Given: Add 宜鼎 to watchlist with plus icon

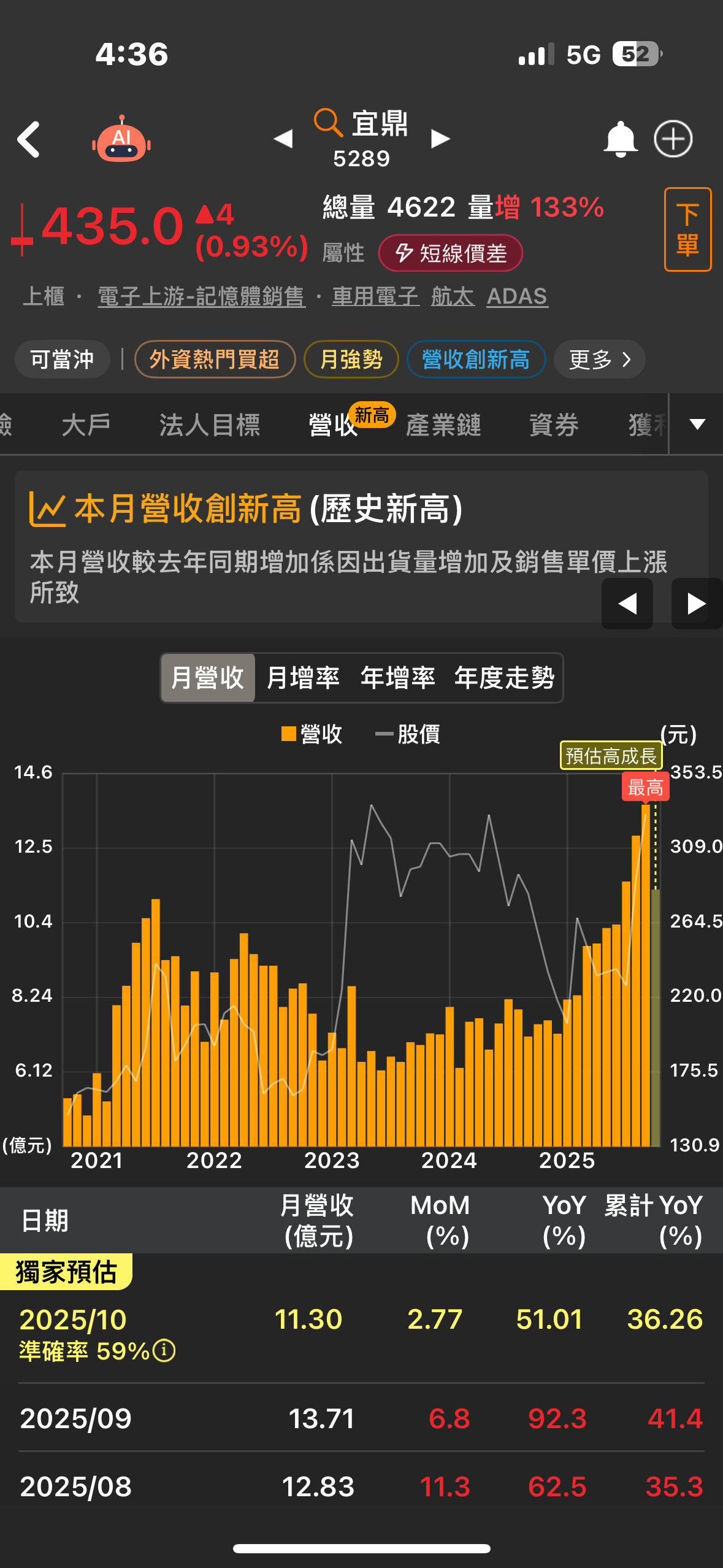Looking at the screenshot, I should coord(673,139).
